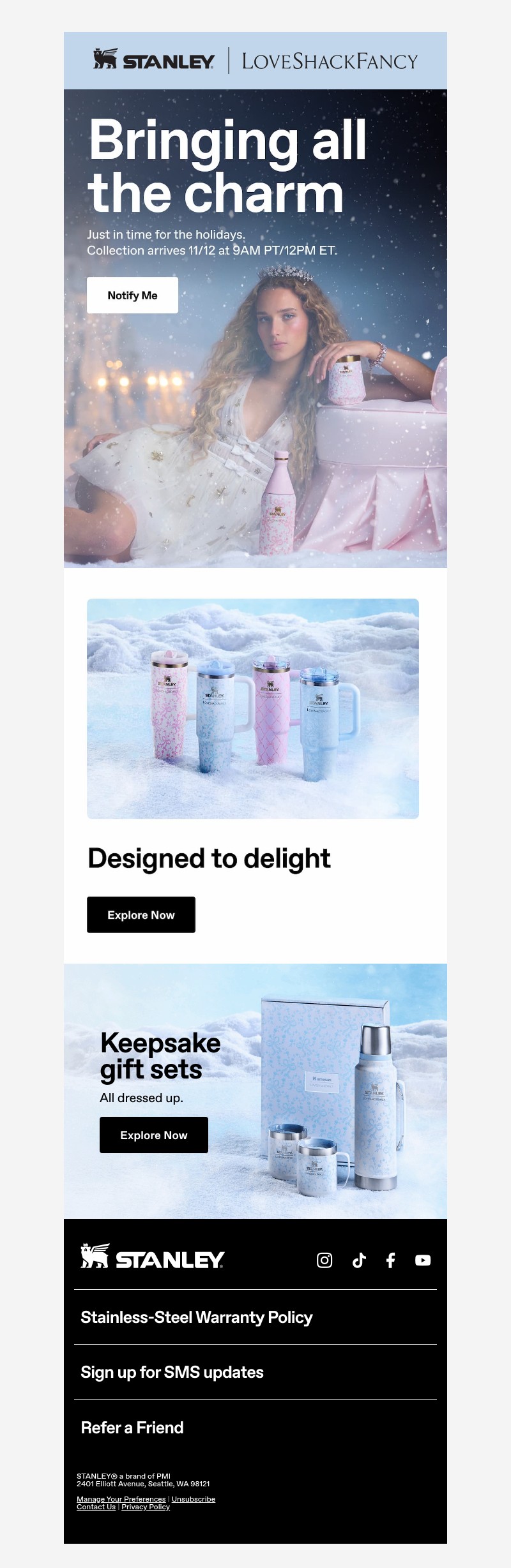Viewport: 511px width, 1568px height.
Task: Tap Explore Now under Designed to delight
Action: tap(141, 915)
